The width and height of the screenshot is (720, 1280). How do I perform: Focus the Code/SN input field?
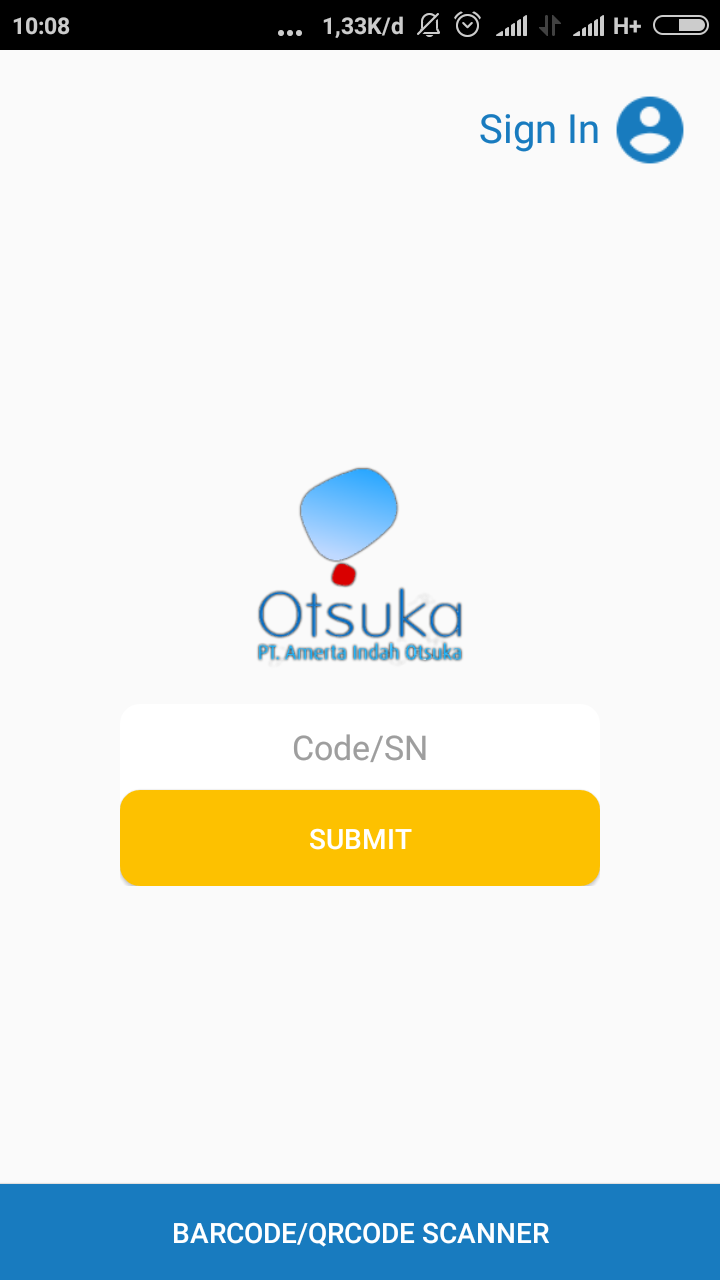pos(360,748)
